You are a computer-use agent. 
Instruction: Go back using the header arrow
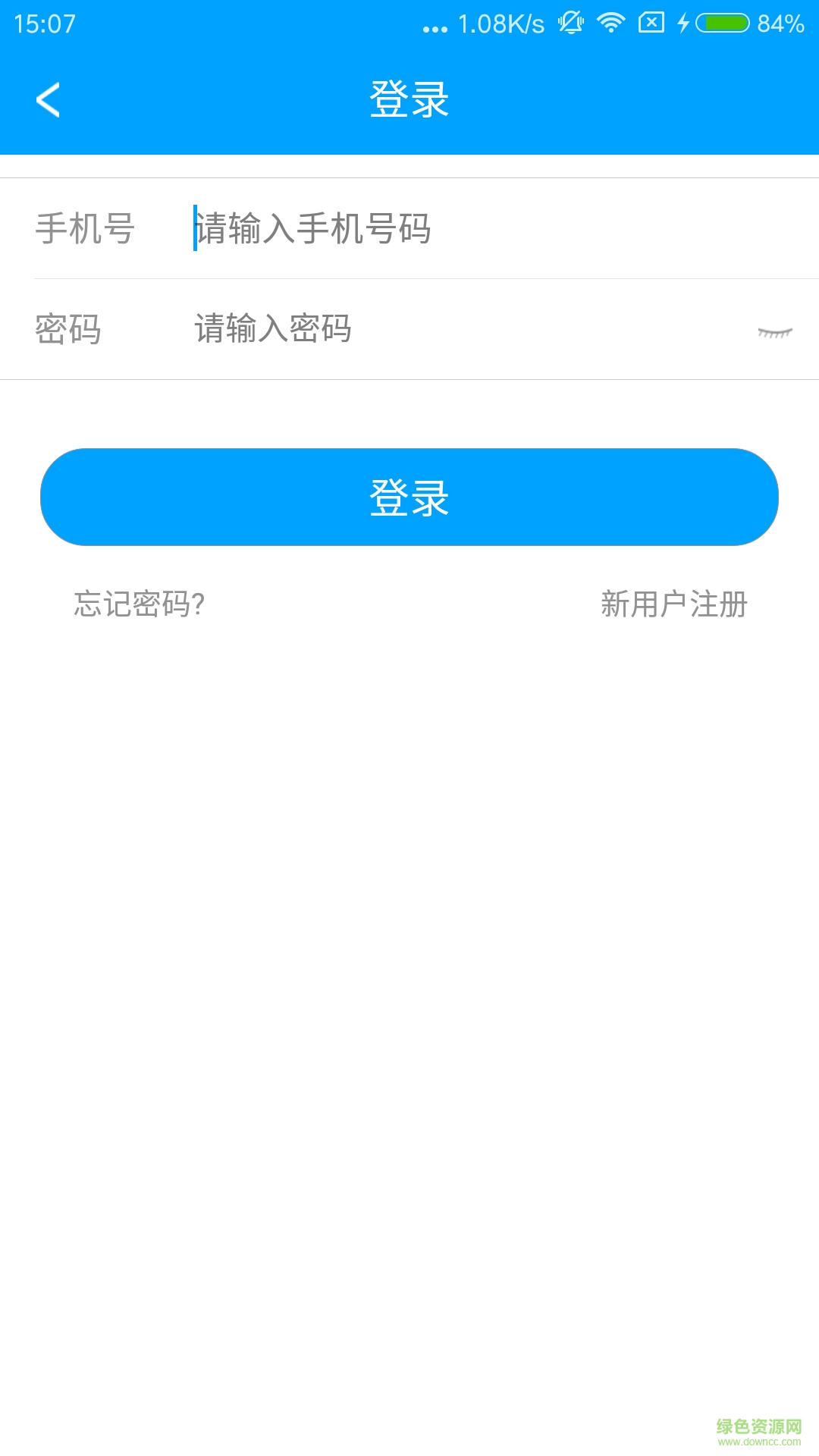pos(48,100)
